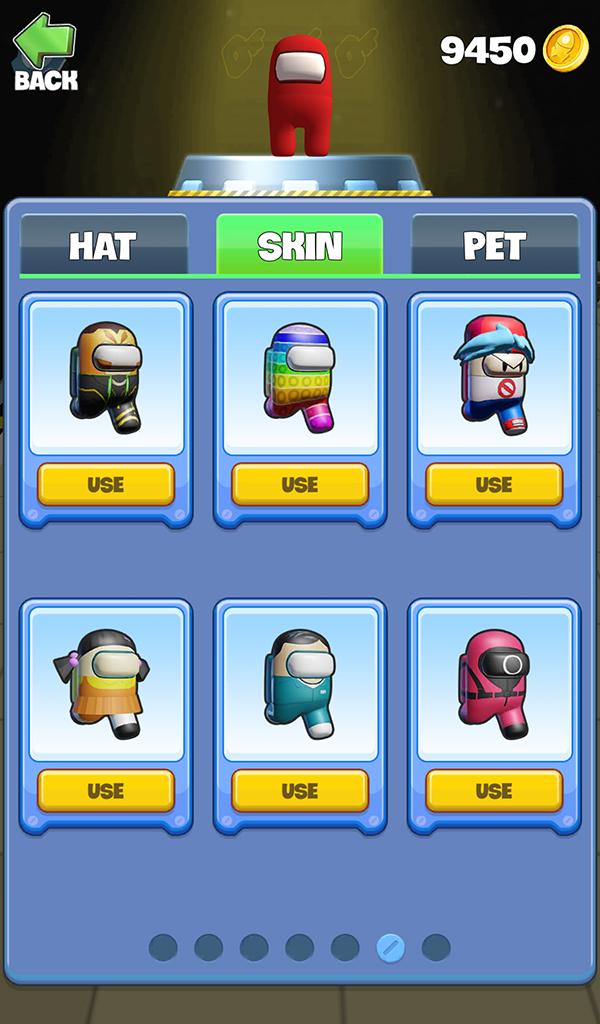
Task: Switch to the HAT tab
Action: pyautogui.click(x=103, y=245)
